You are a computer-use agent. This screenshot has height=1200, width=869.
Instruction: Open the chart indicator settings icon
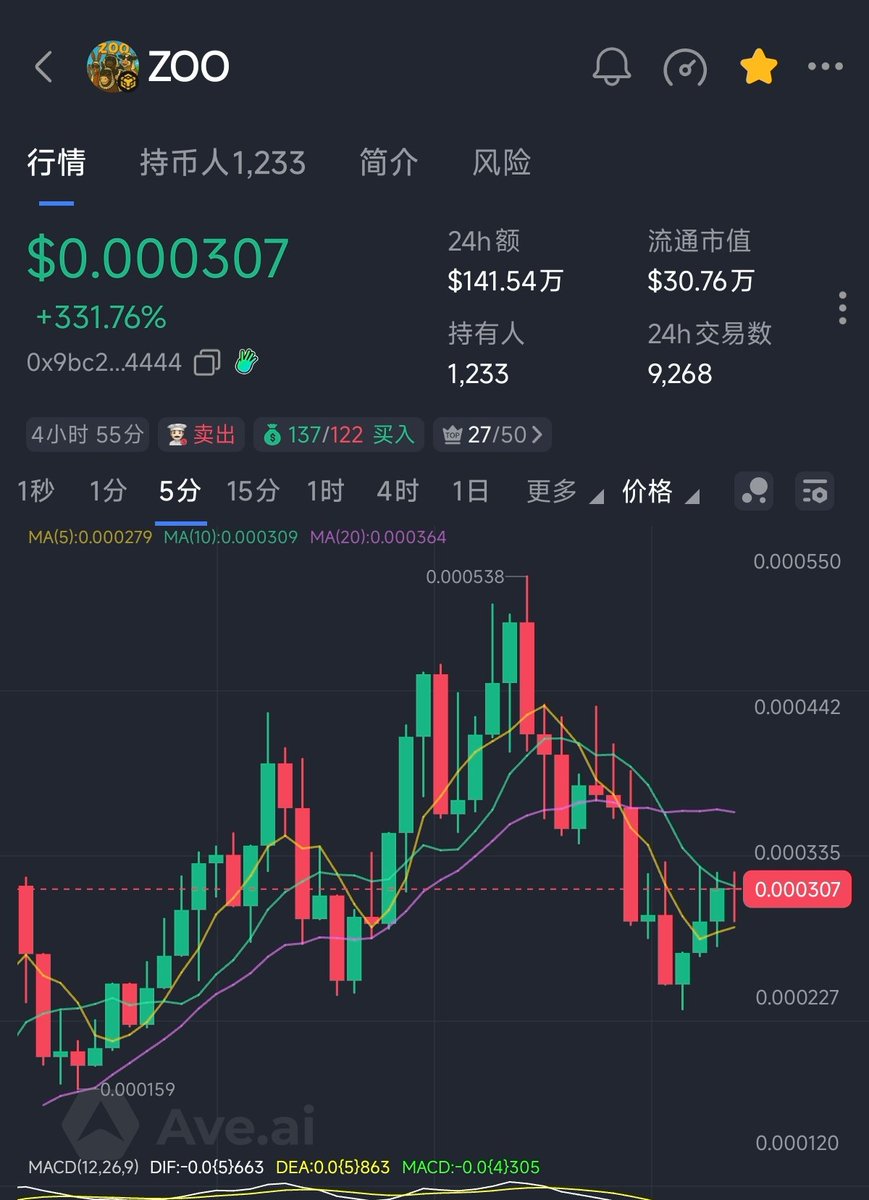coord(815,491)
